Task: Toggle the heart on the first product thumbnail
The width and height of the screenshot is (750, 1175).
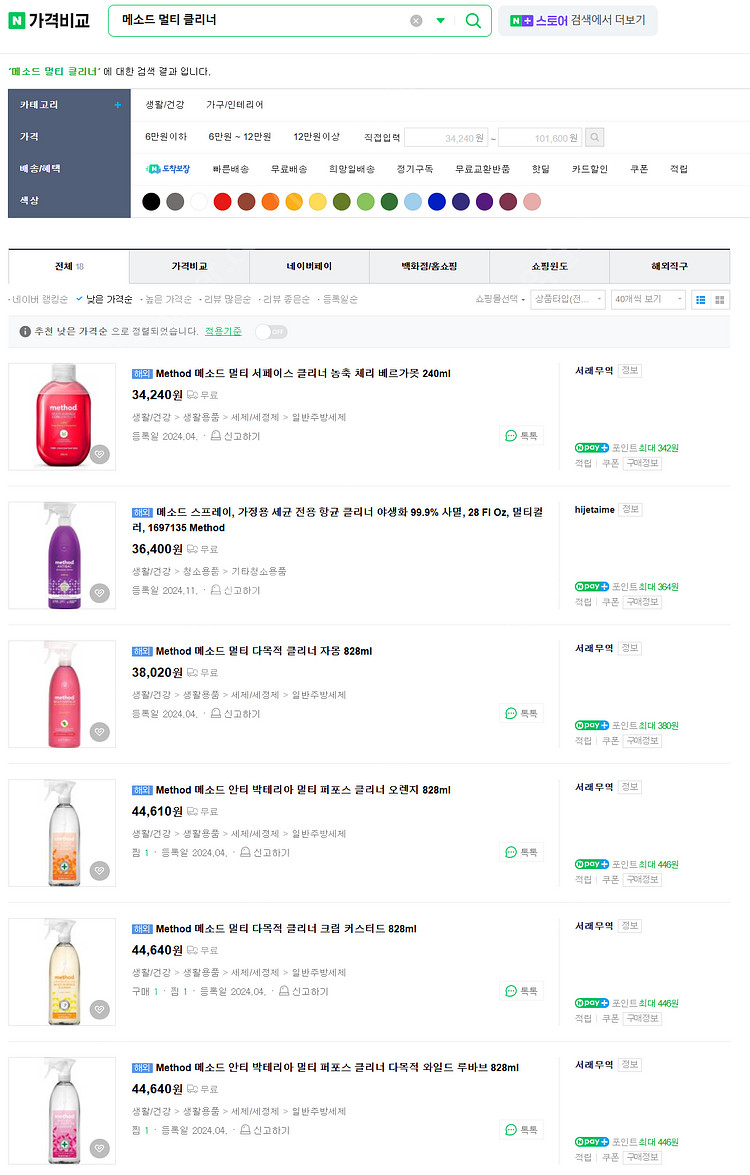Action: point(98,453)
